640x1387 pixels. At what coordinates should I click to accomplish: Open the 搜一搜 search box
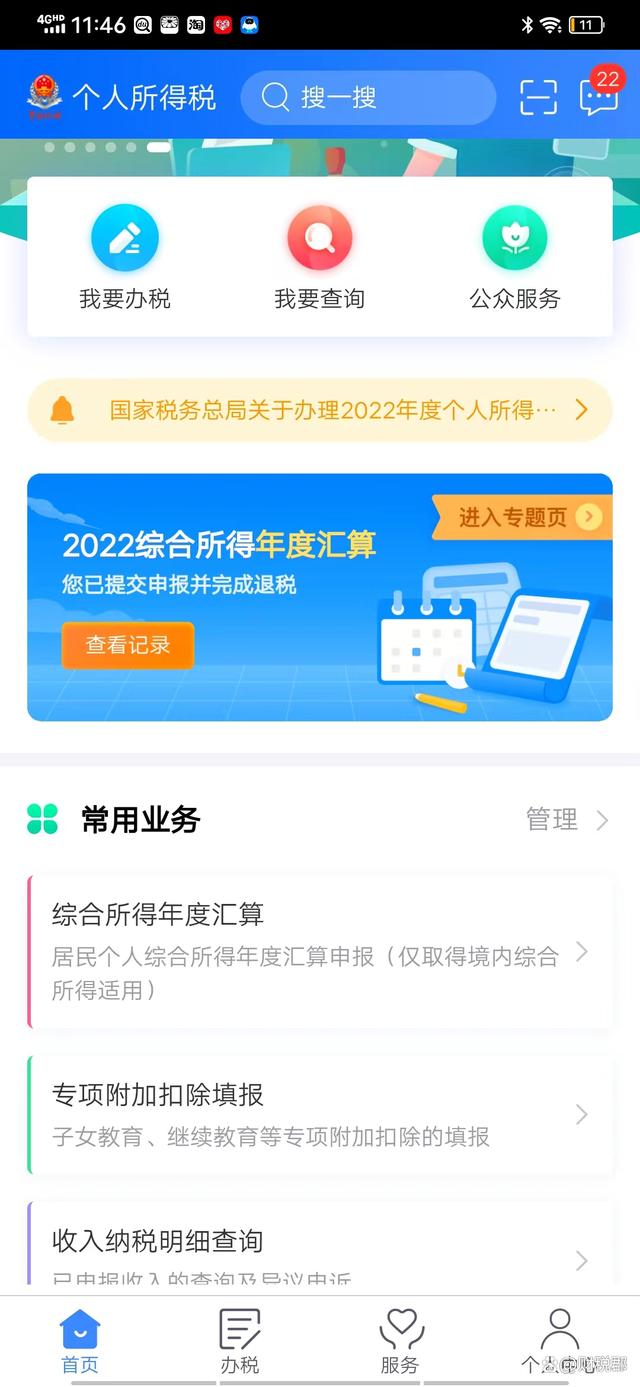[368, 97]
